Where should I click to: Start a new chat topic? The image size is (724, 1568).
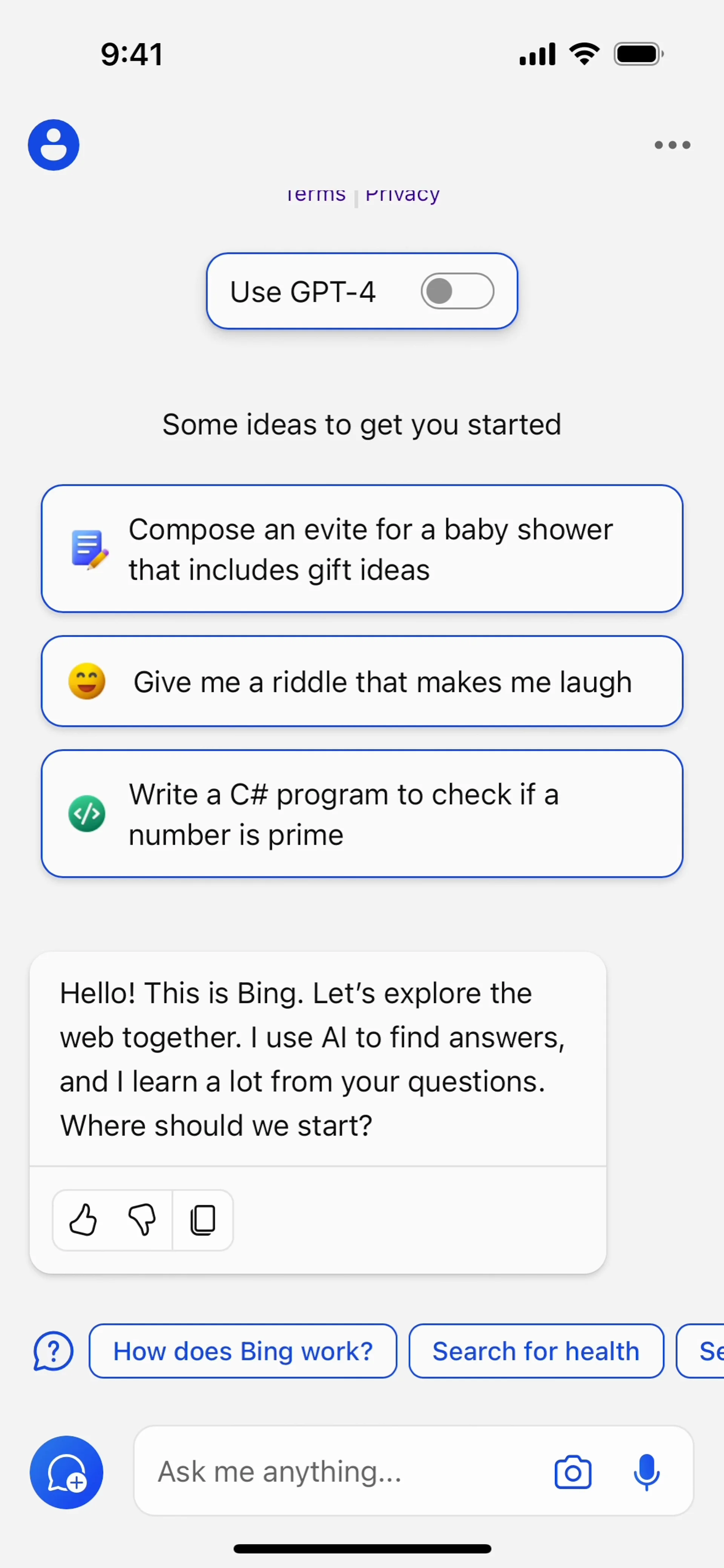coord(66,1472)
